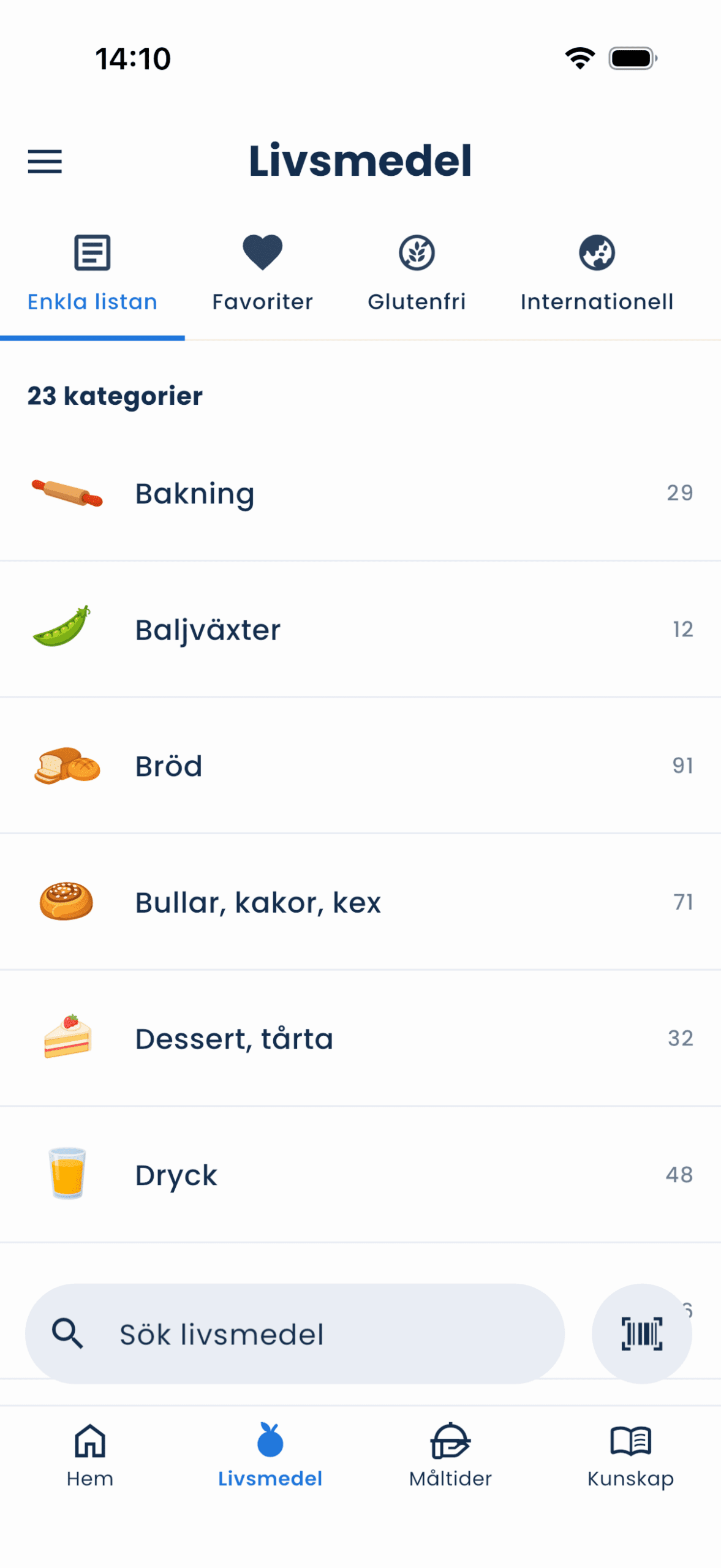The image size is (721, 1568).
Task: Open the Bakning category
Action: tap(360, 493)
